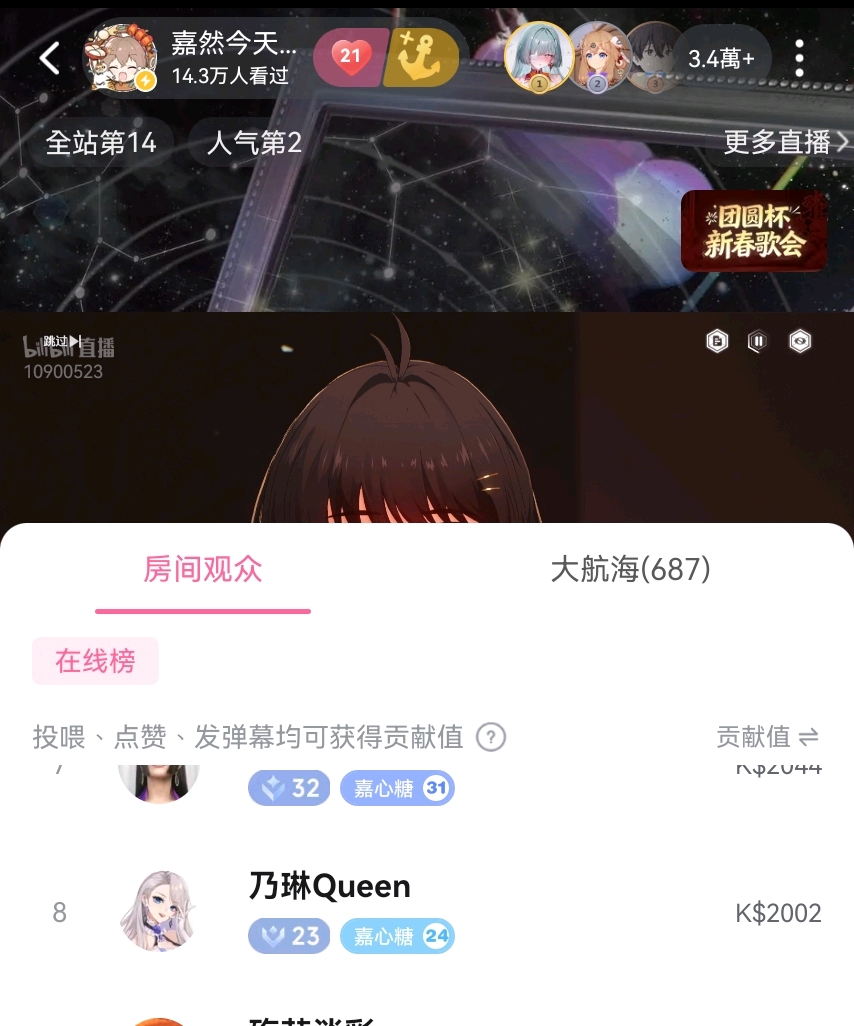Open streamer 嘉然今天 profile avatar

119,58
